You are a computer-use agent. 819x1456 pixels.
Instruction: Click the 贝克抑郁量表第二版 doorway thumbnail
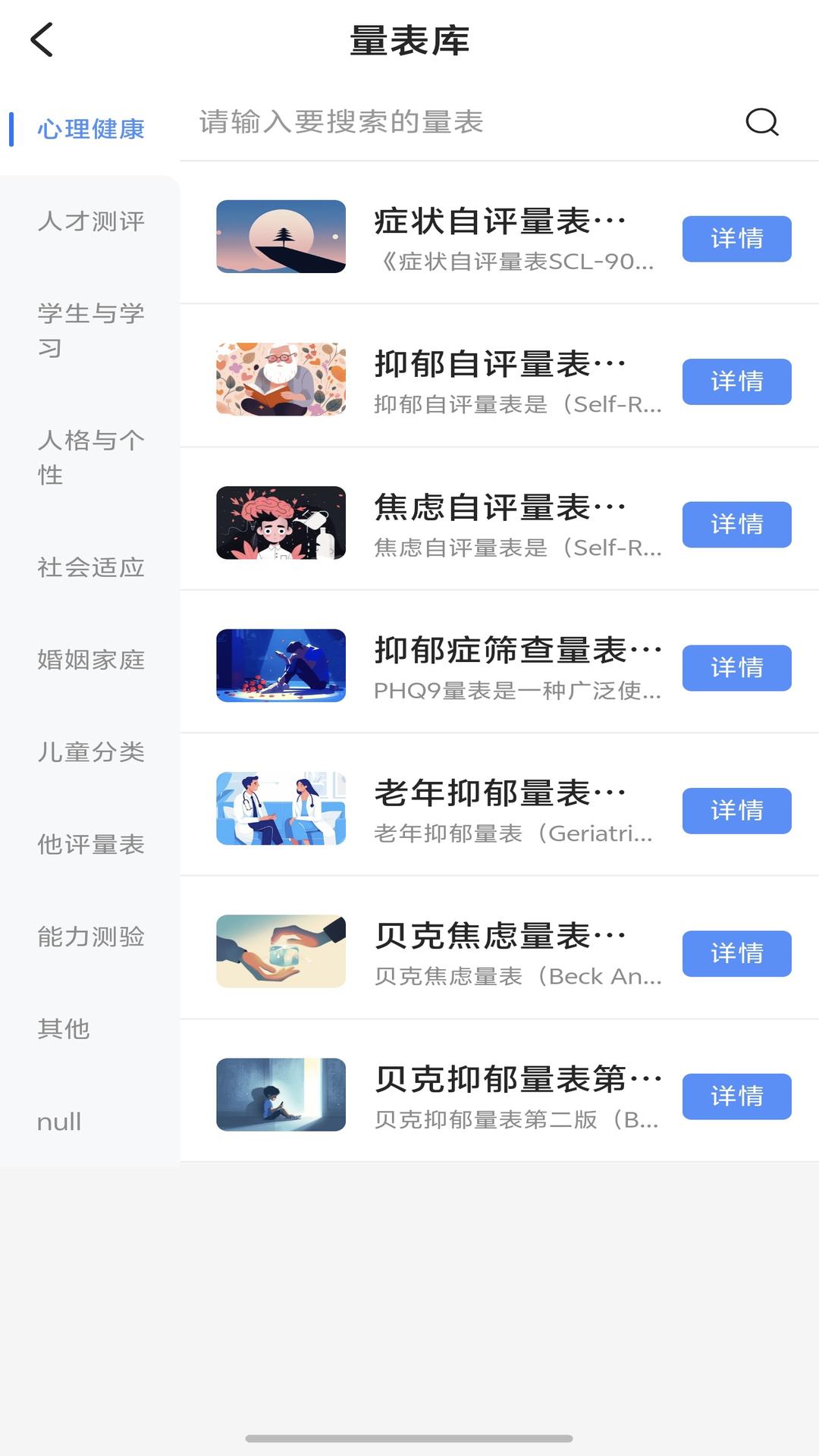[x=281, y=1094]
